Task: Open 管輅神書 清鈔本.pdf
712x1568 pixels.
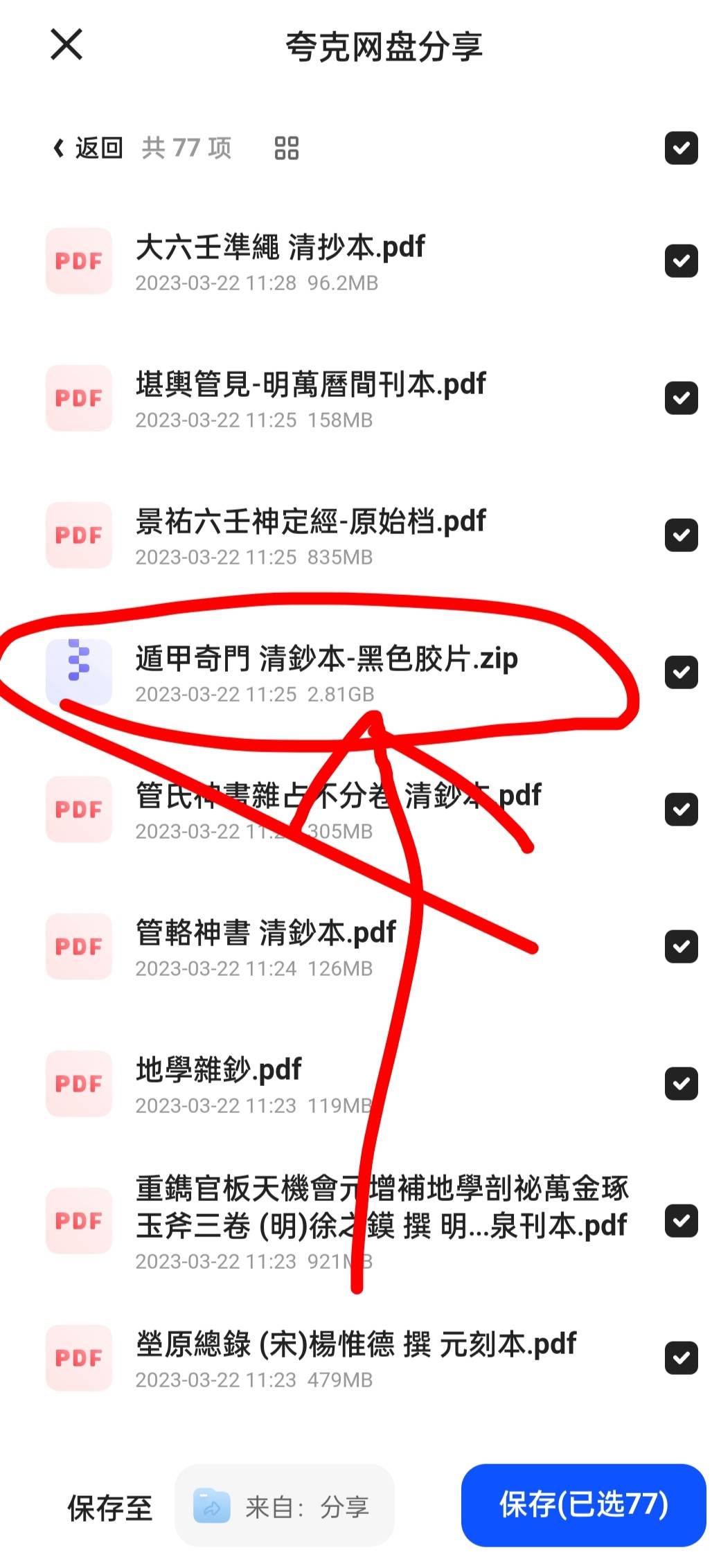Action: pos(265,933)
